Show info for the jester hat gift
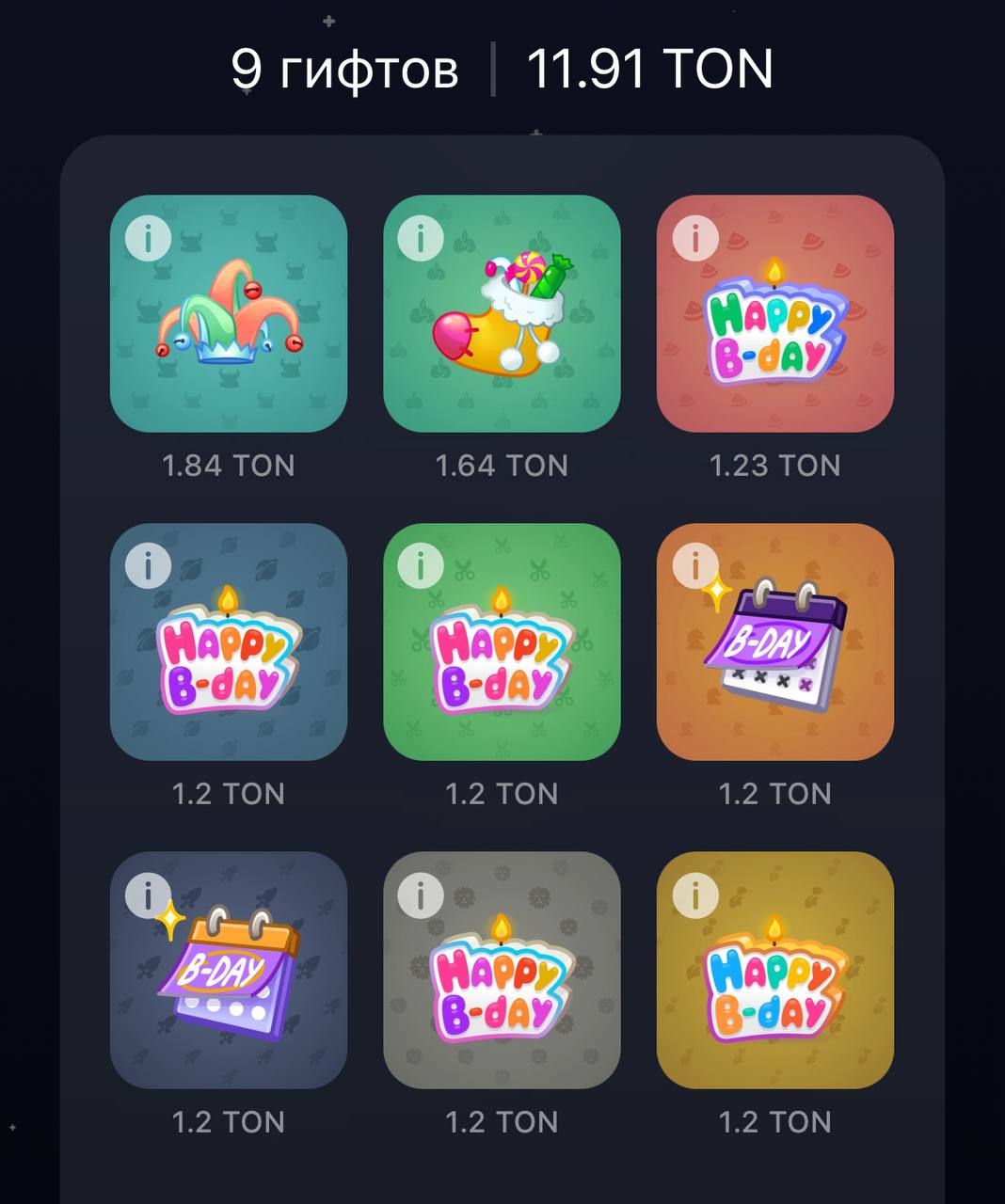The width and height of the screenshot is (1005, 1204). pos(148,238)
